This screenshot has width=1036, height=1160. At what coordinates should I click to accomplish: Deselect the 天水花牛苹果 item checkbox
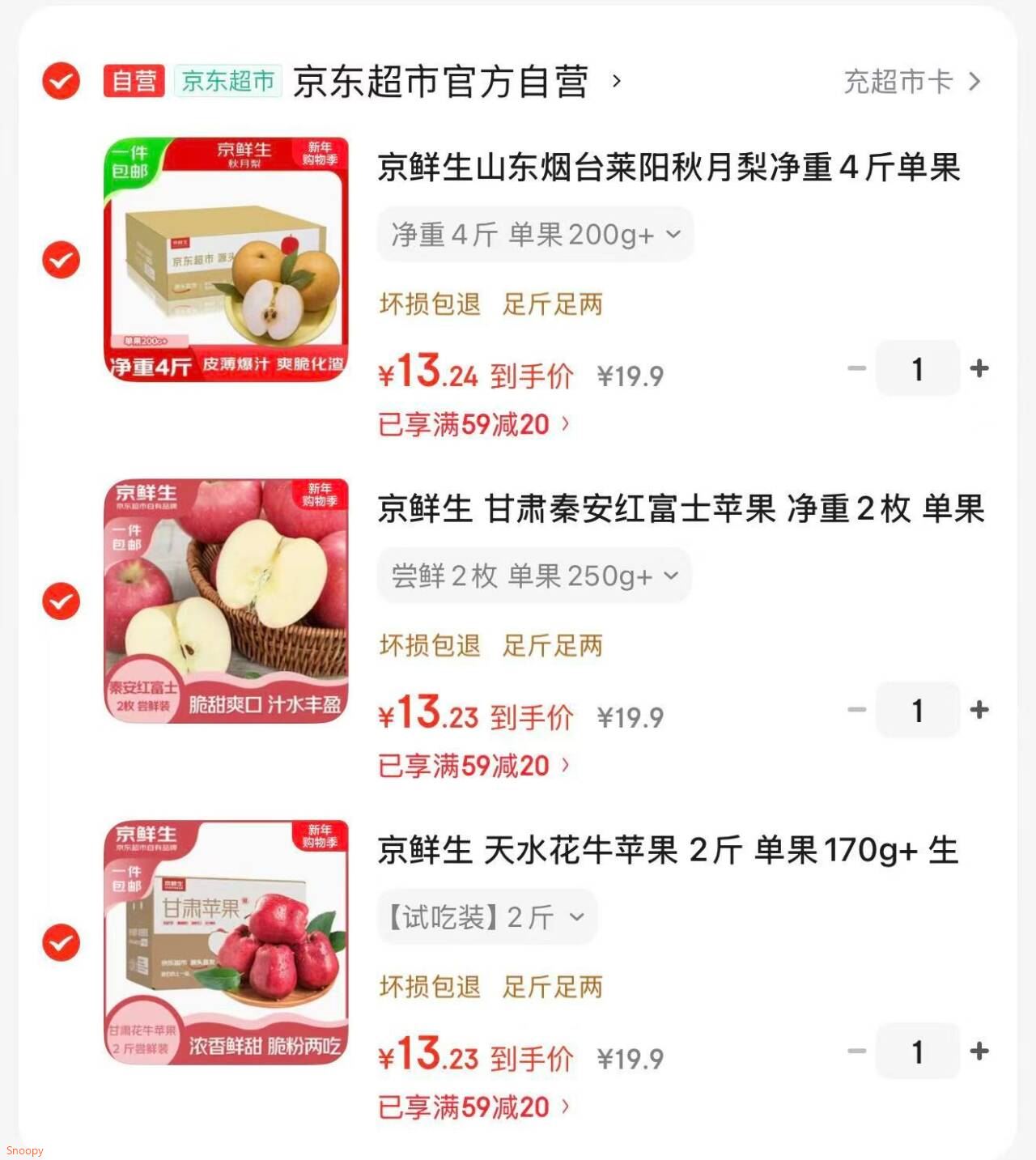pyautogui.click(x=62, y=943)
